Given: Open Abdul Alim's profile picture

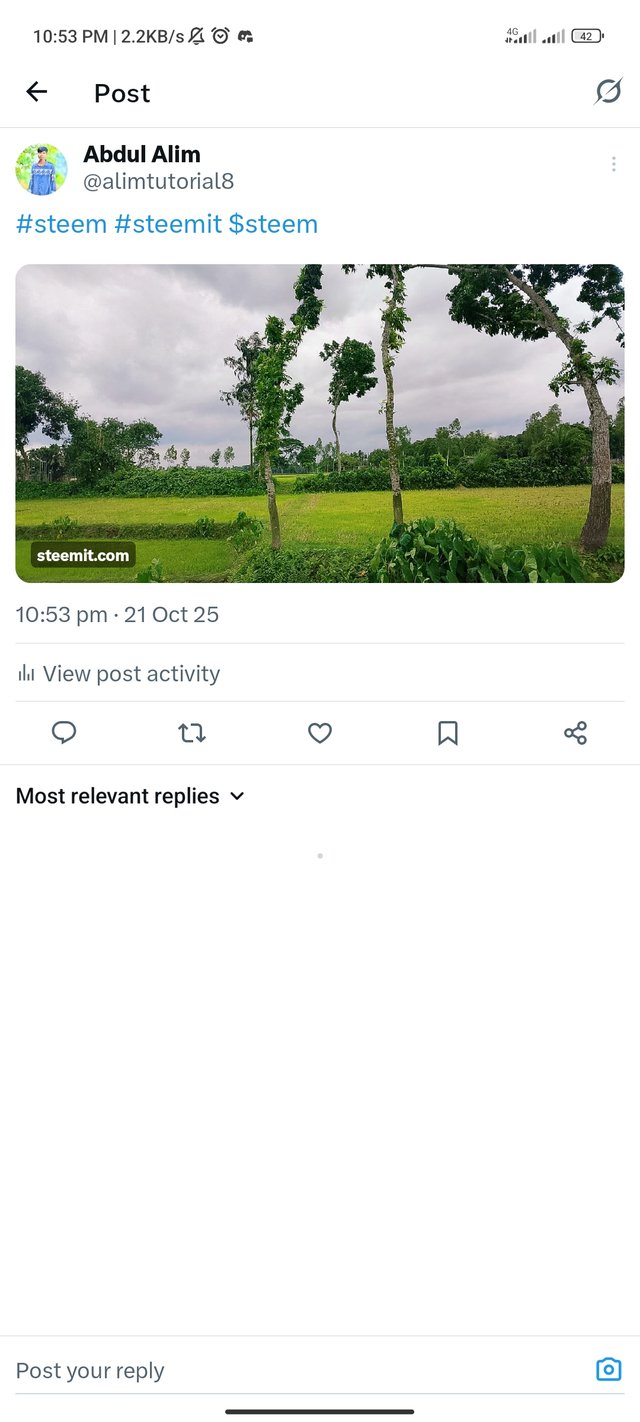Looking at the screenshot, I should pos(41,168).
